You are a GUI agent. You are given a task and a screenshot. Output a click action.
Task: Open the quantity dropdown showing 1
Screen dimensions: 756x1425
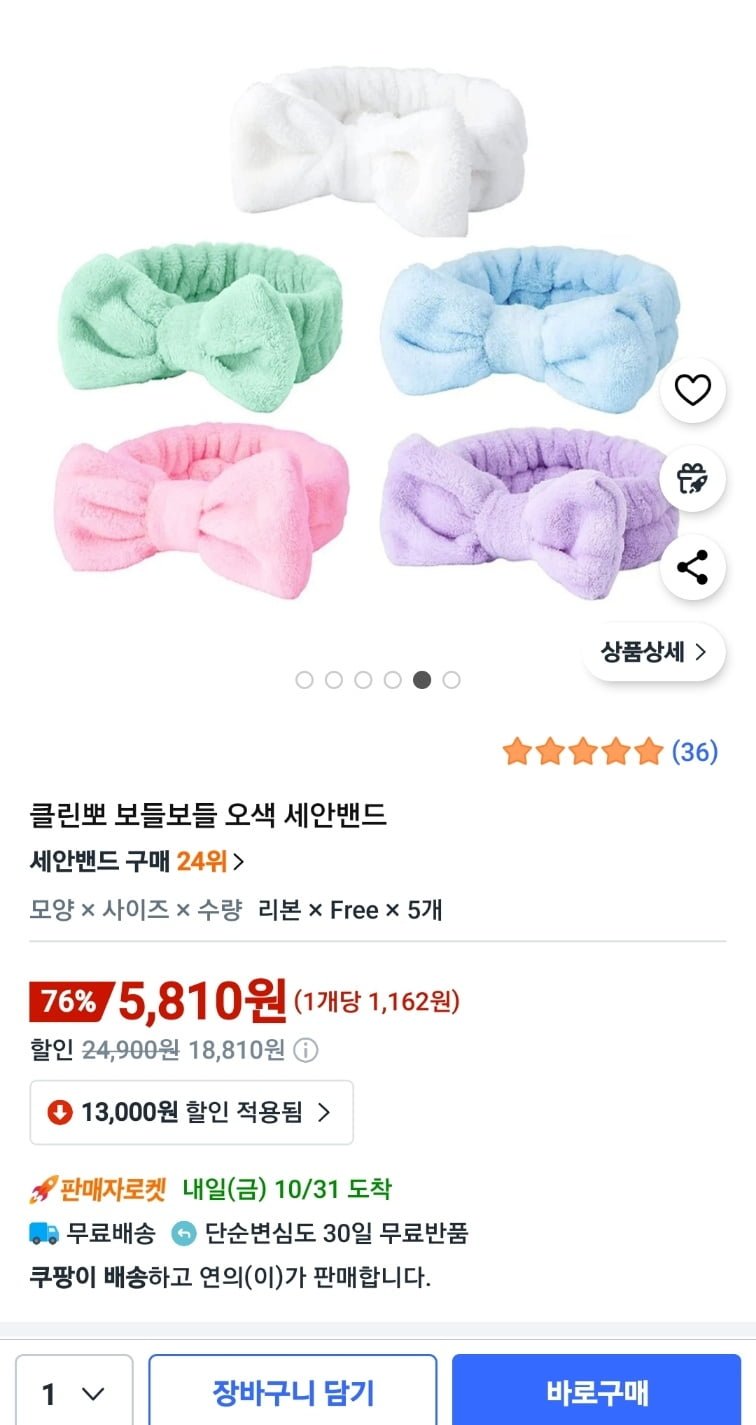74,1393
